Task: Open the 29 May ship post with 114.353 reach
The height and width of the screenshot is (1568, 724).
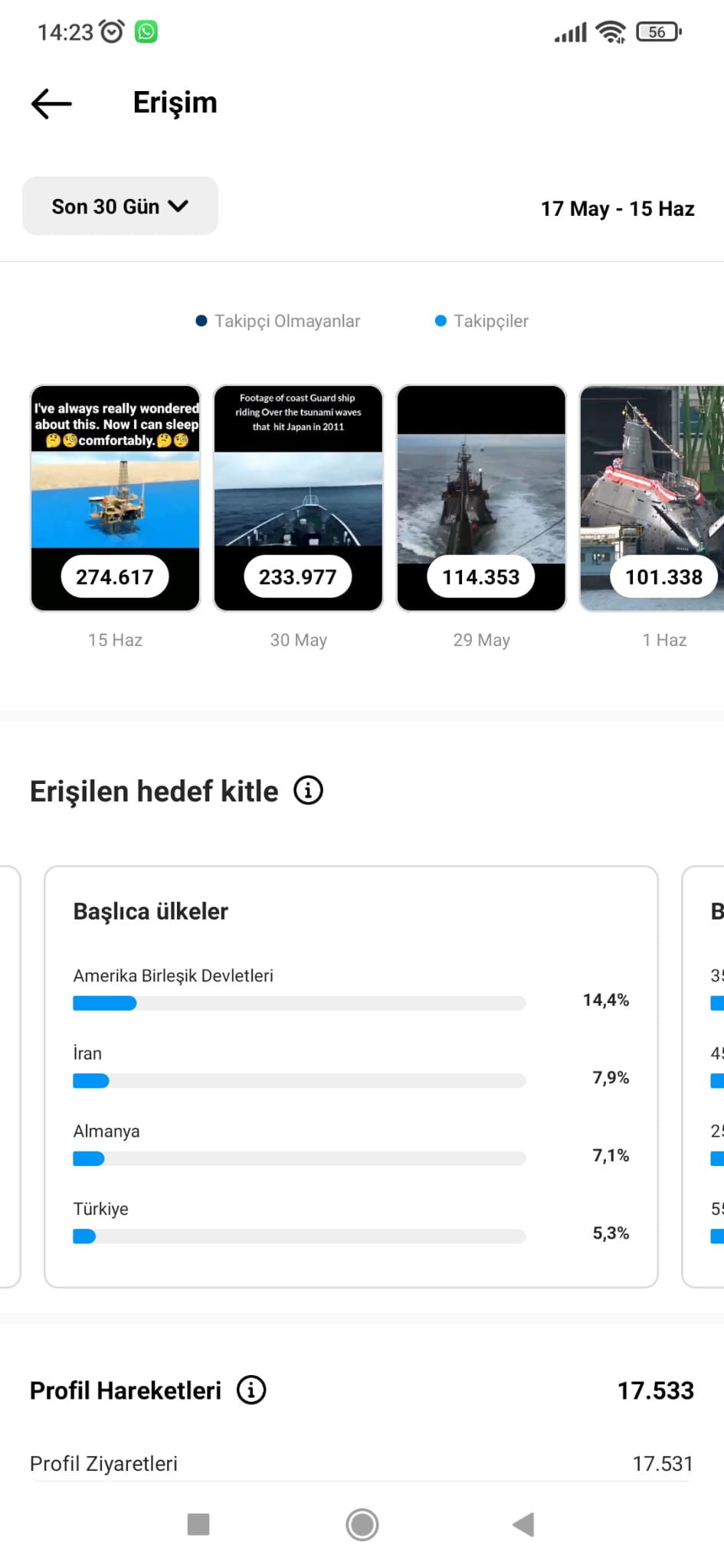Action: click(481, 498)
